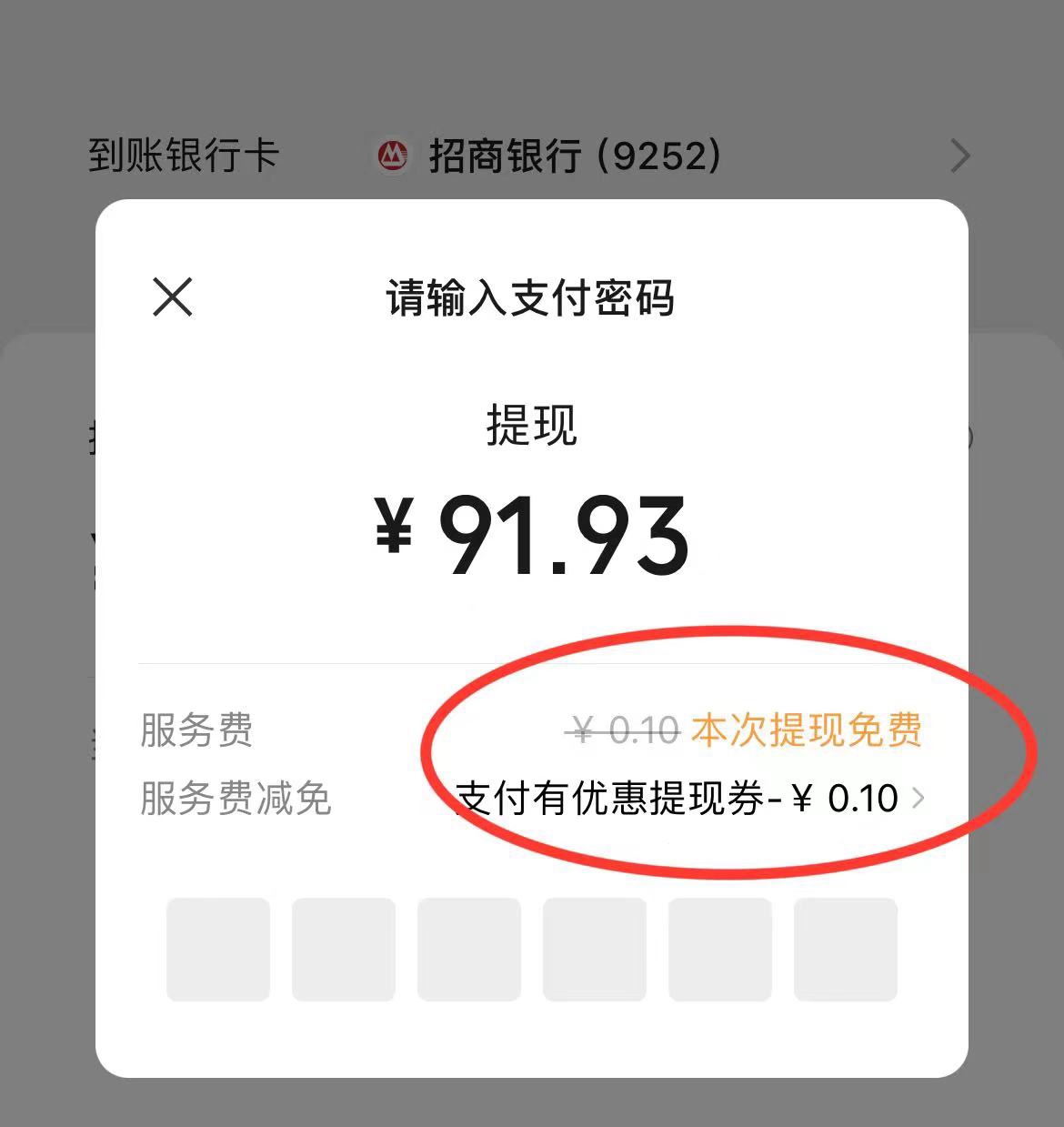The image size is (1064, 1127).
Task: Tap the fifth password input box
Action: point(719,949)
